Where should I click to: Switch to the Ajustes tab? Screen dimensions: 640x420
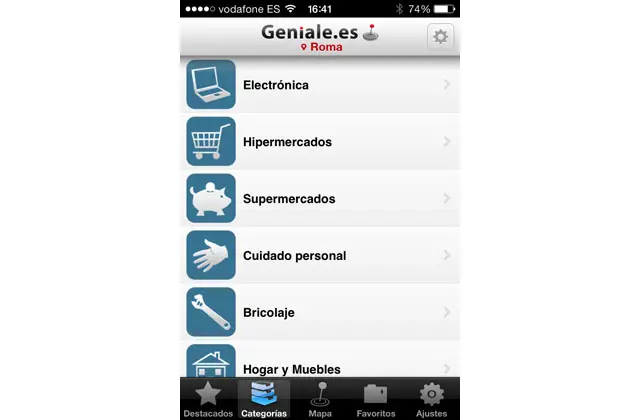[431, 399]
